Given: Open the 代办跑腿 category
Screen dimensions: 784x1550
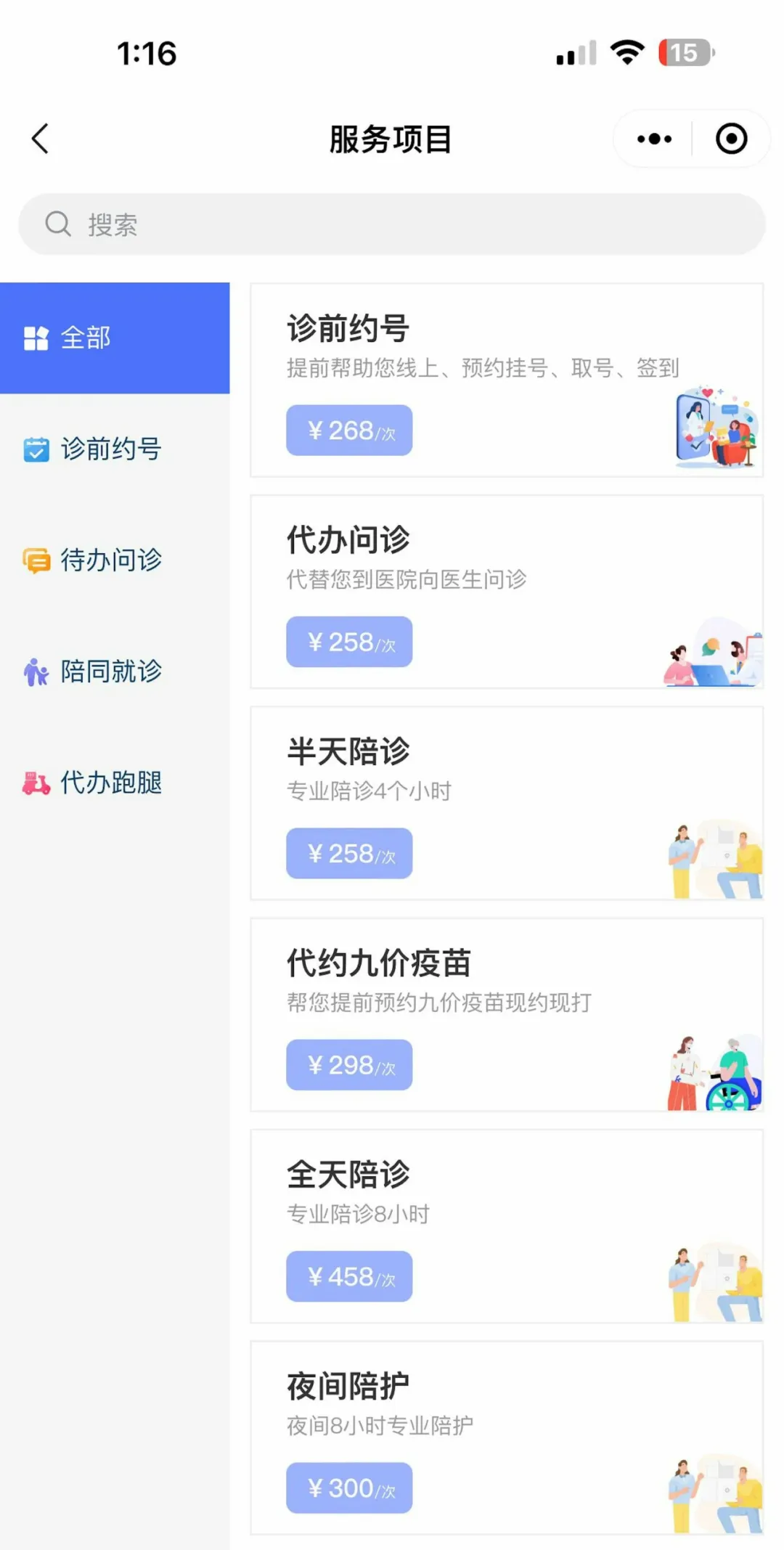Looking at the screenshot, I should pyautogui.click(x=115, y=783).
